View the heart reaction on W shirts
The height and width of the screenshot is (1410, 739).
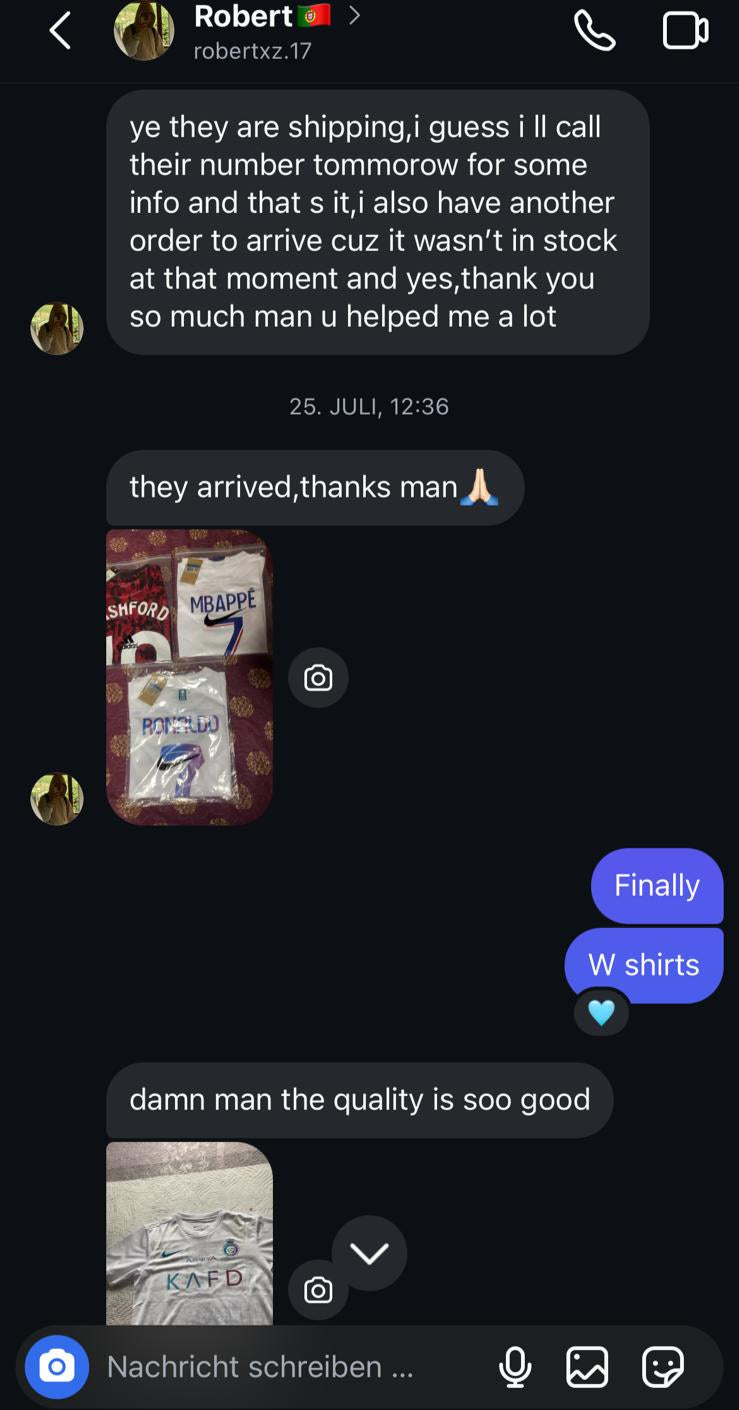601,1013
